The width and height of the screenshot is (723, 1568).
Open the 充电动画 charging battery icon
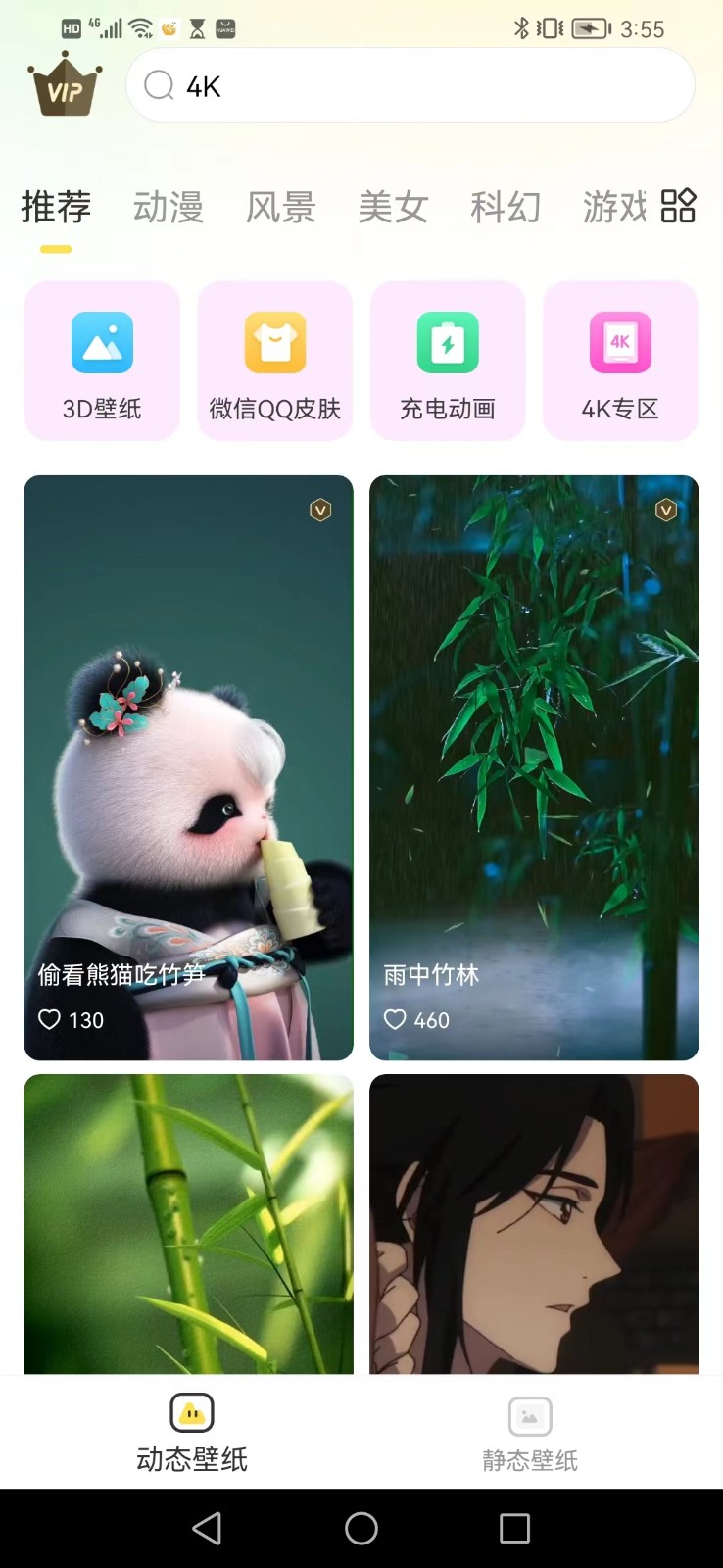pos(448,343)
